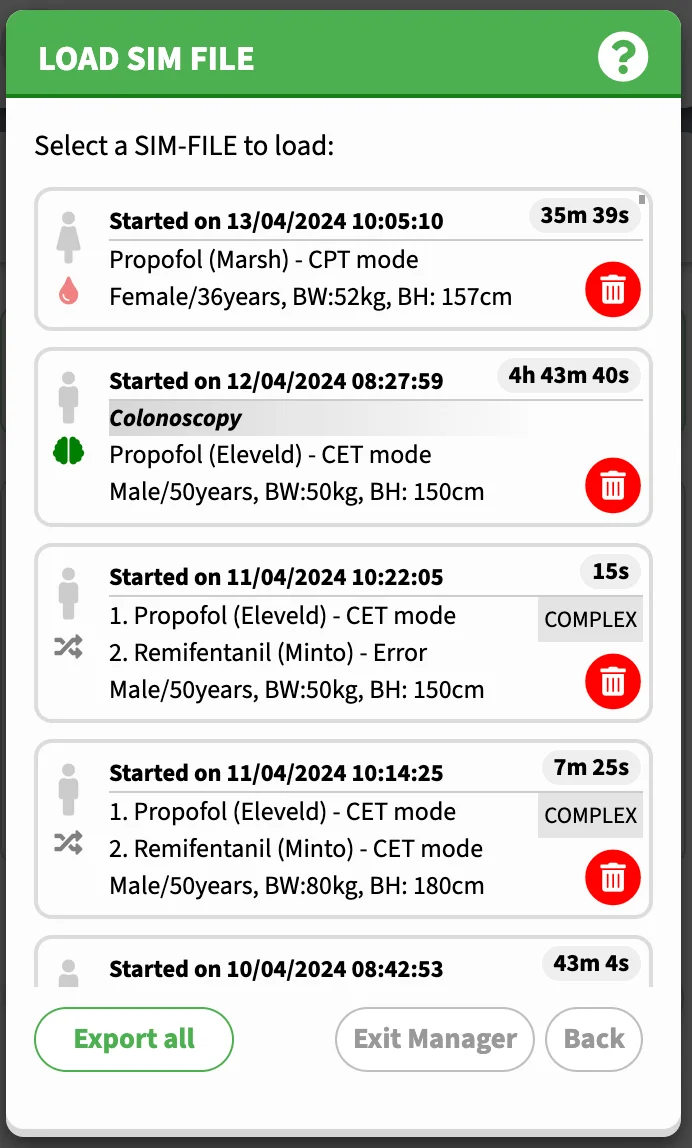
Task: Go Back from the load sim file dialog
Action: 594,1039
